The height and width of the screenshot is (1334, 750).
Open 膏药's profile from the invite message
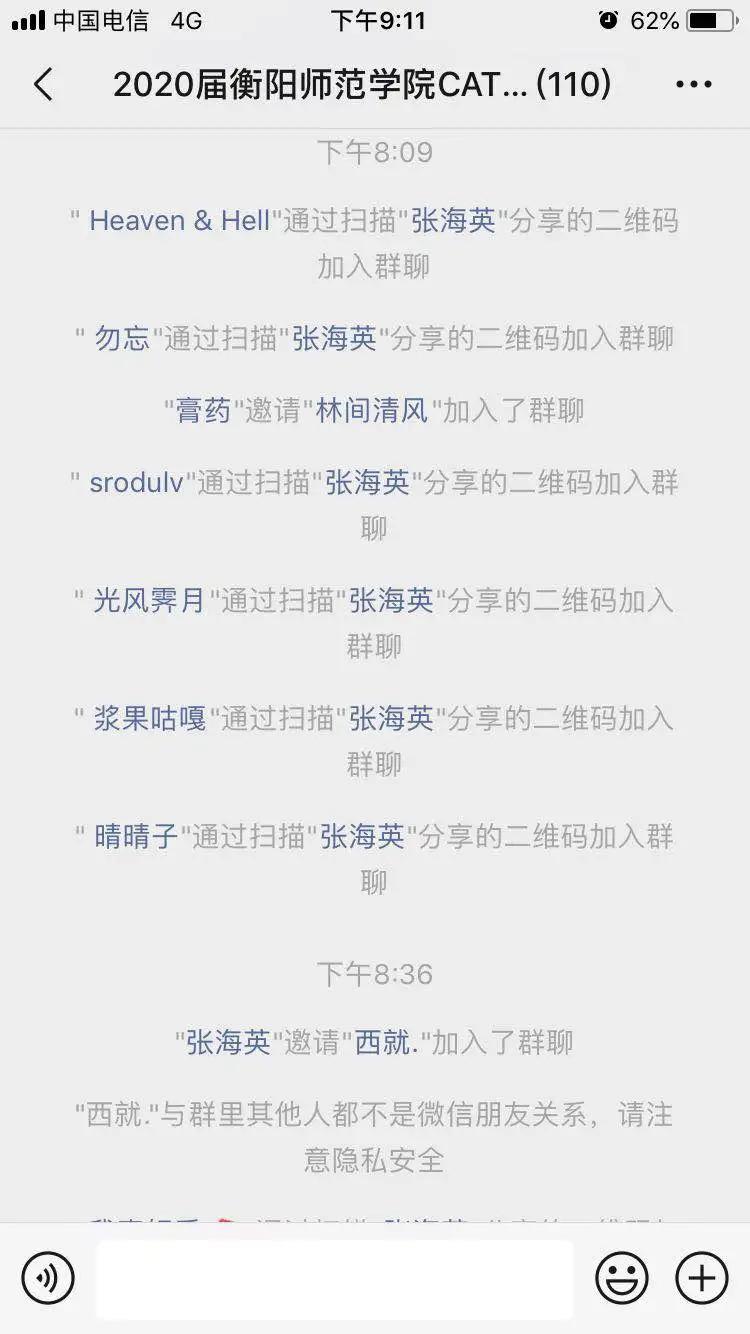(x=203, y=410)
